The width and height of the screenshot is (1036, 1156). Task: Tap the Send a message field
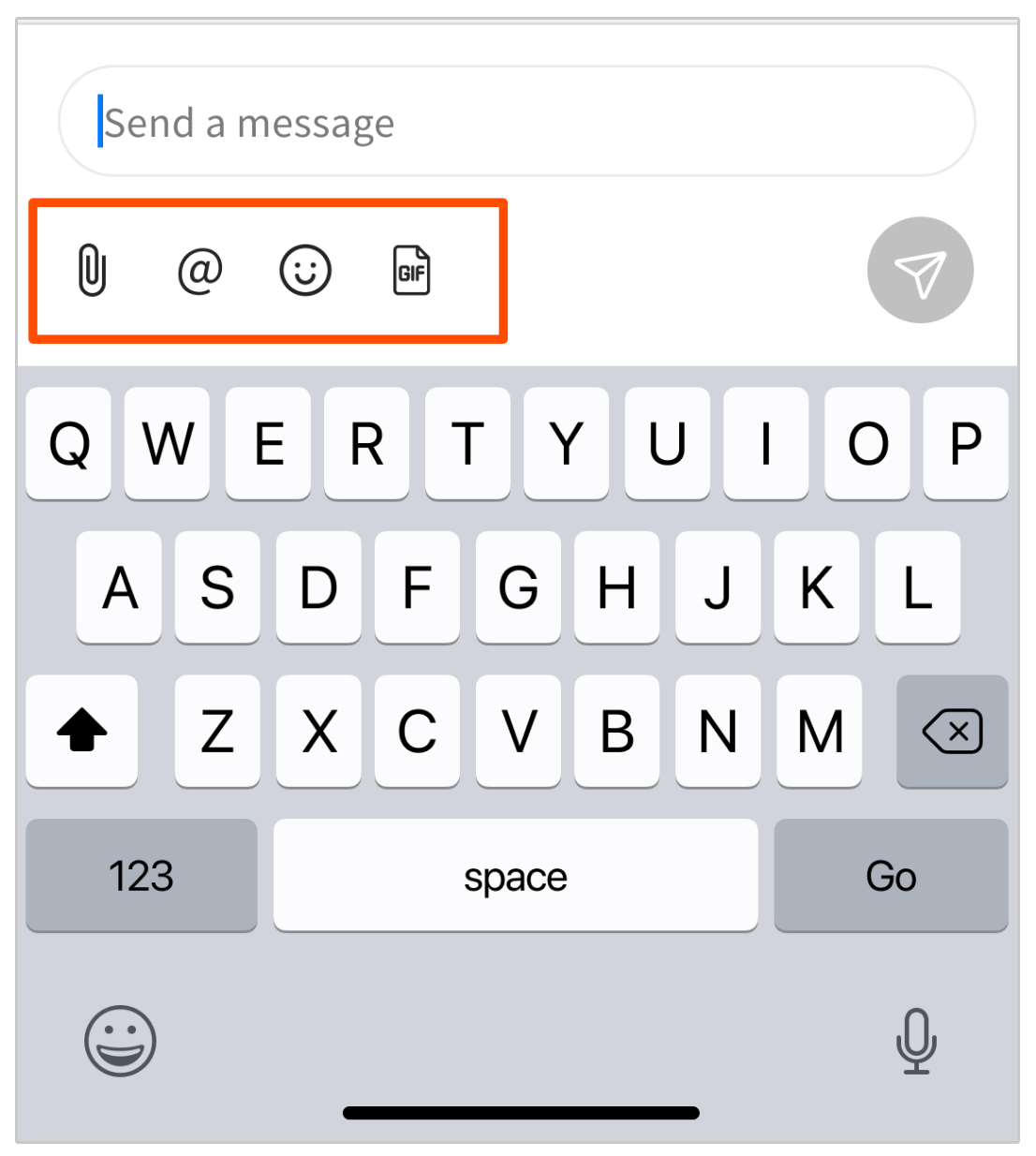point(517,122)
